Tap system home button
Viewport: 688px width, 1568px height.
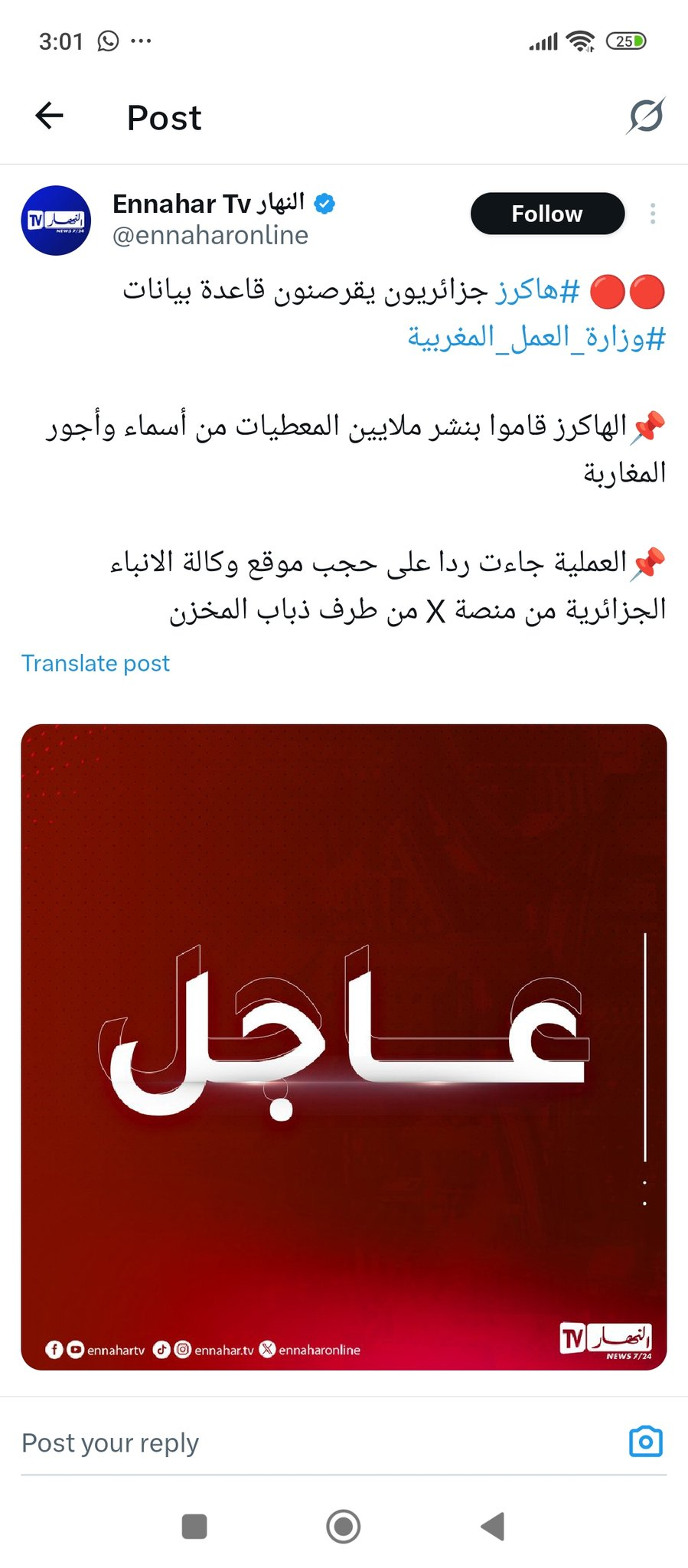[344, 1526]
